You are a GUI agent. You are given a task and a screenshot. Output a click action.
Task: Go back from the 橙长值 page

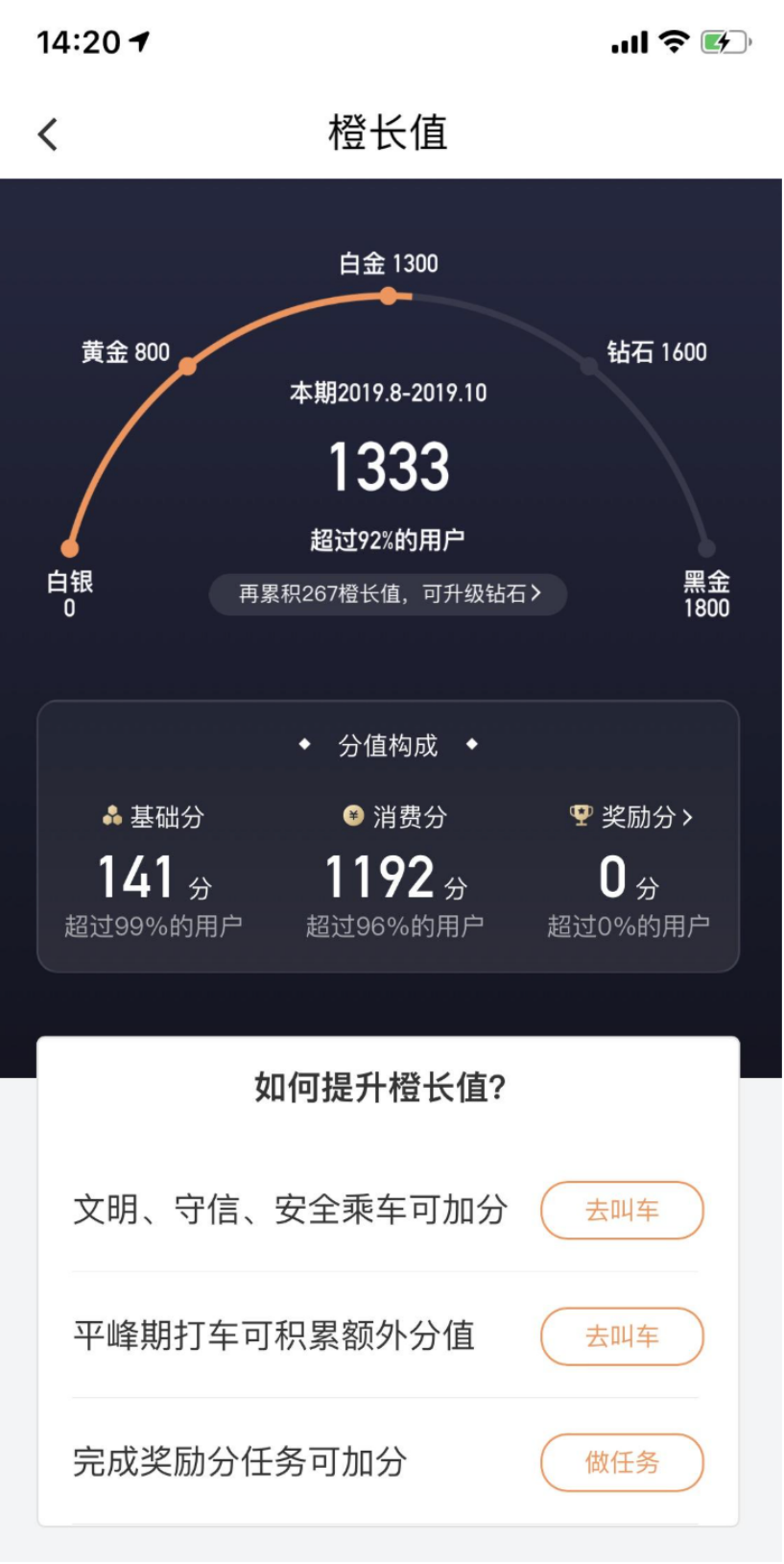[48, 134]
